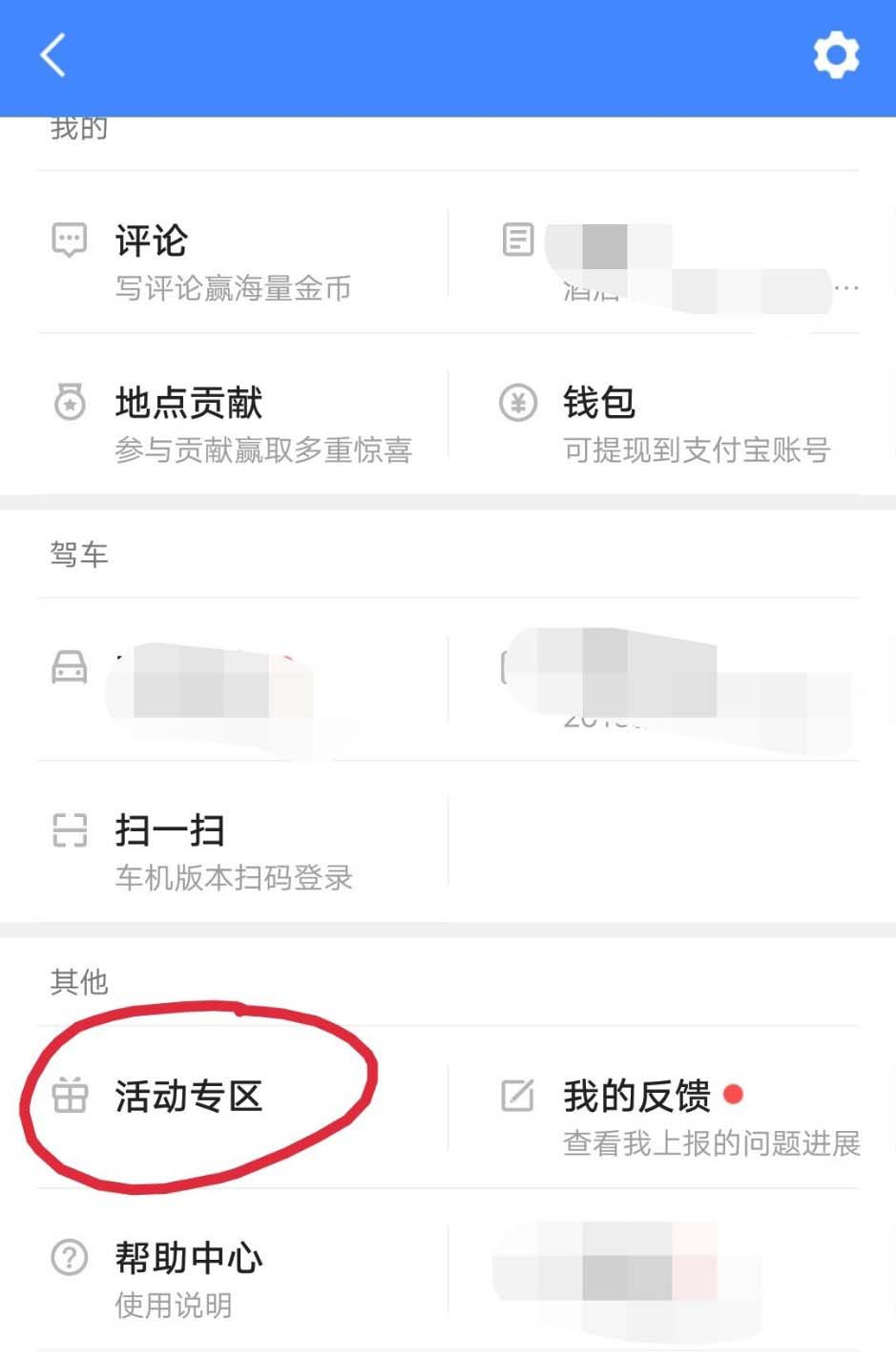
Task: Open the settings gear
Action: (836, 55)
